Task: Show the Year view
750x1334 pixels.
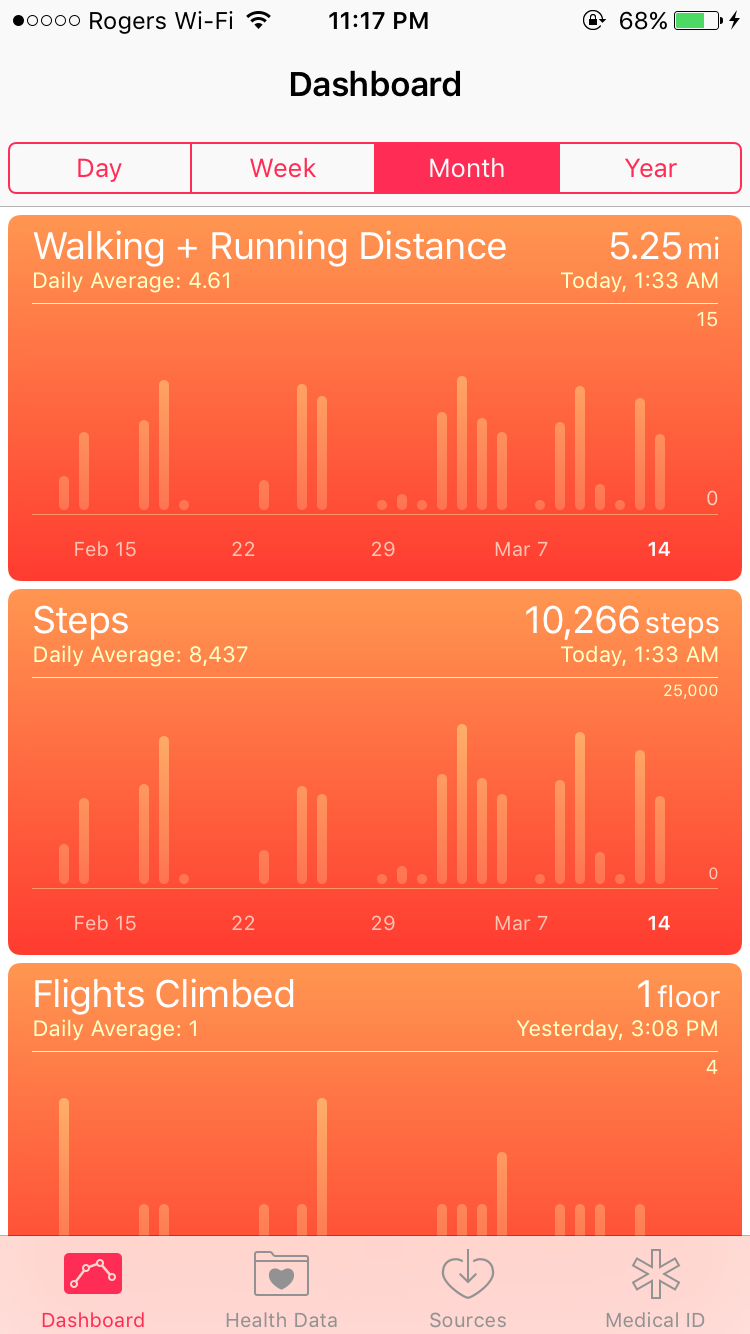Action: [650, 168]
